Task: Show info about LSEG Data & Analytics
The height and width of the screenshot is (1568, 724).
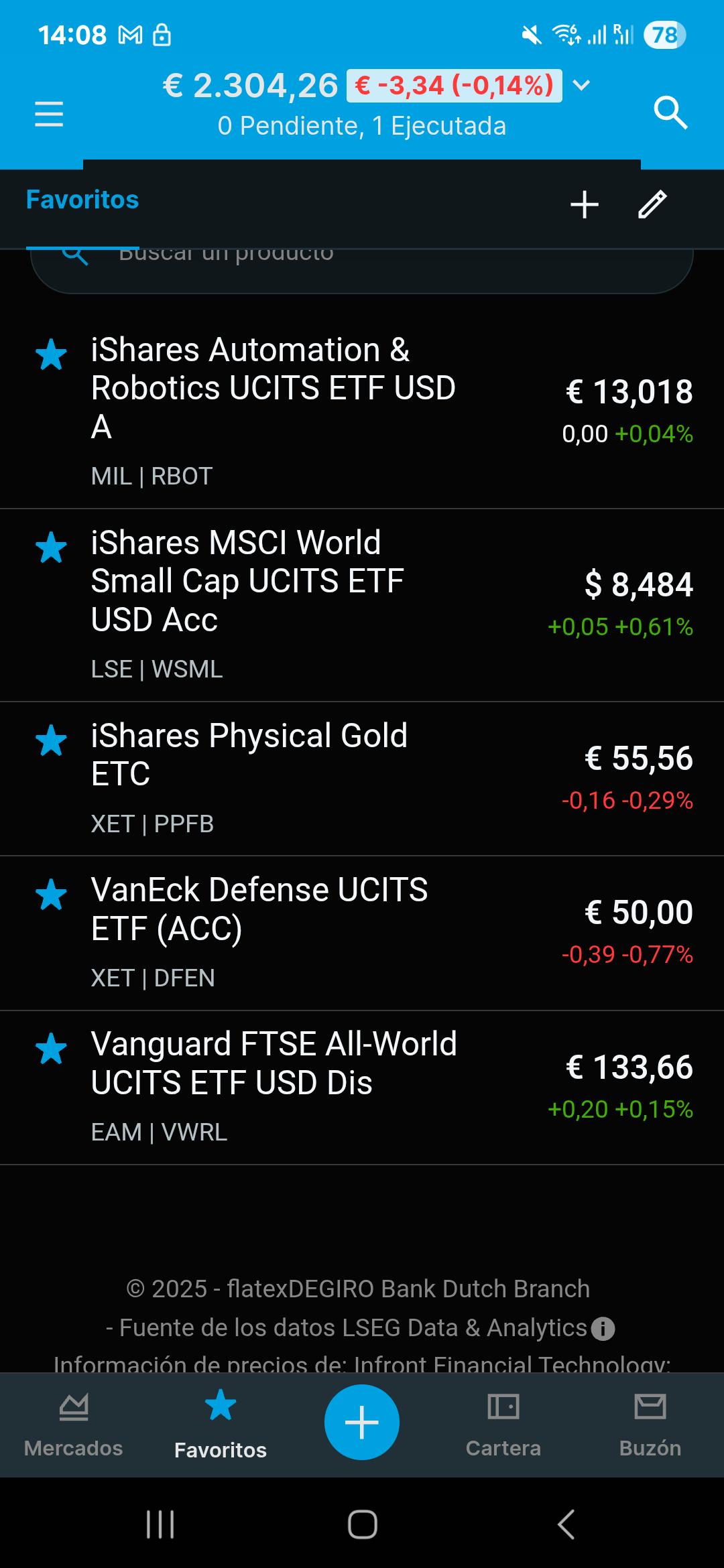Action: (603, 1328)
